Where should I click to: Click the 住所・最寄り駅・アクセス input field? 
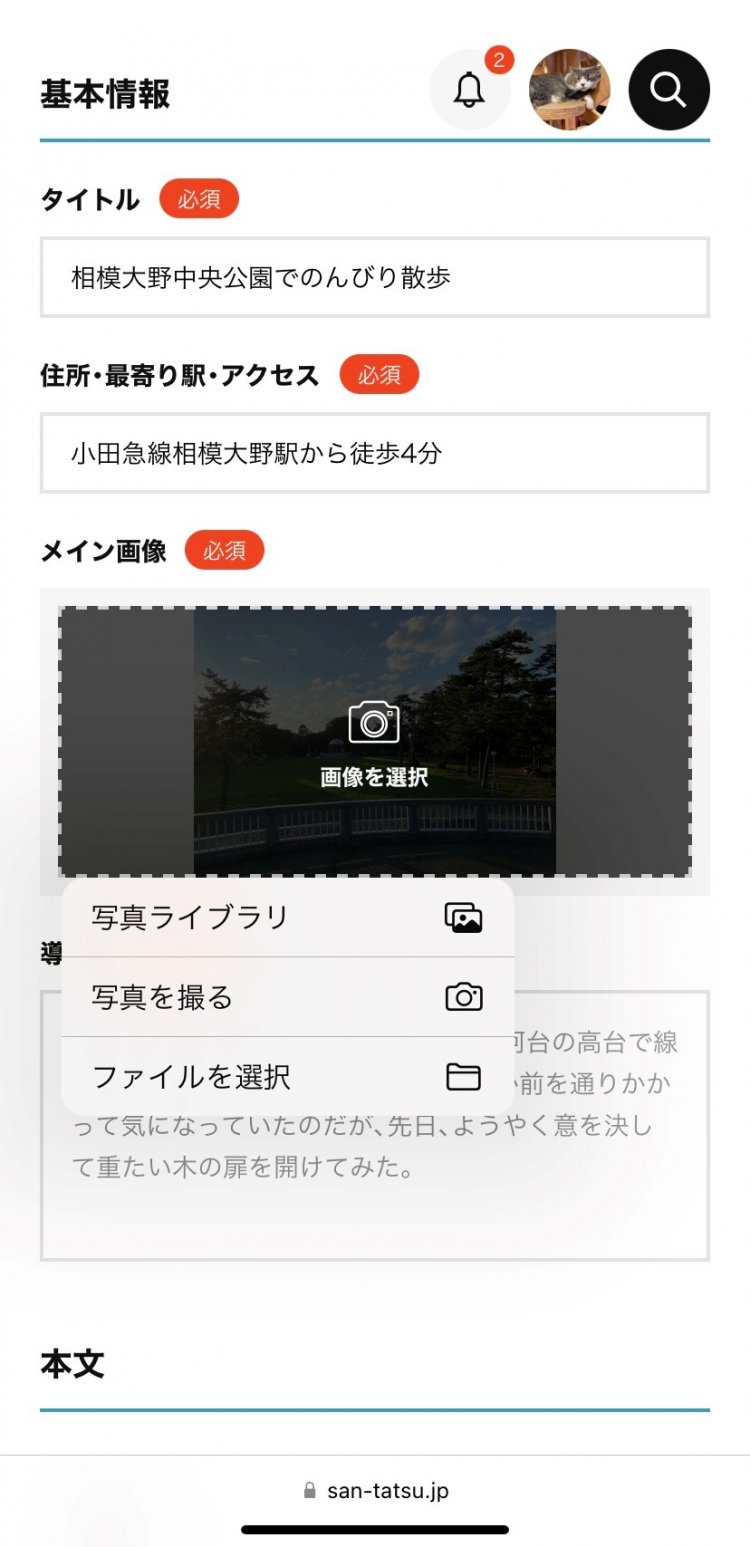coord(375,452)
